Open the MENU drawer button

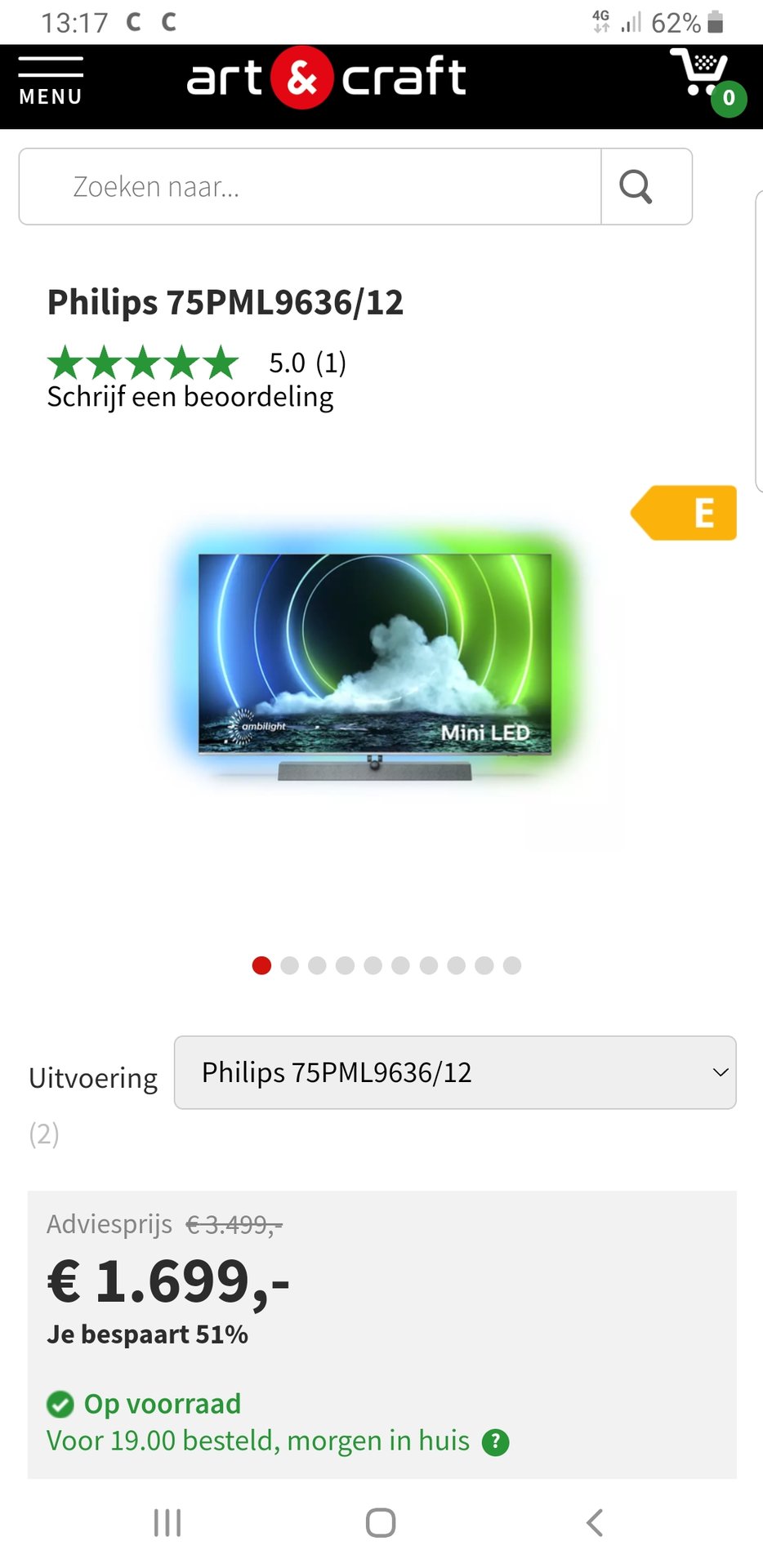coord(51,82)
